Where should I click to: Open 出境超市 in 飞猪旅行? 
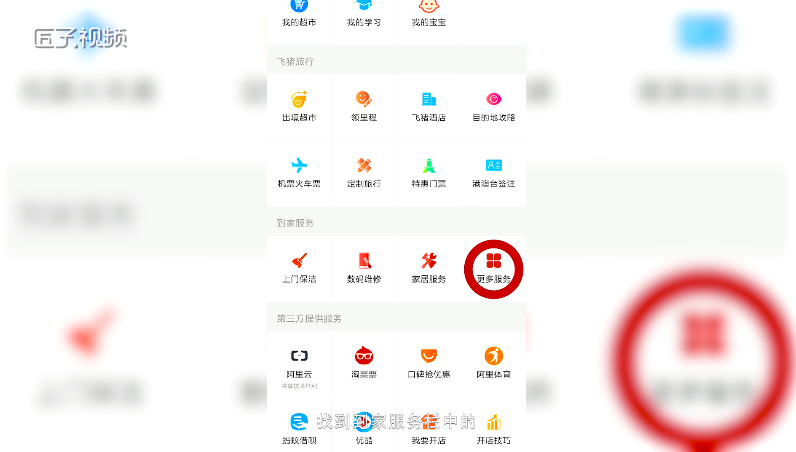pos(298,106)
